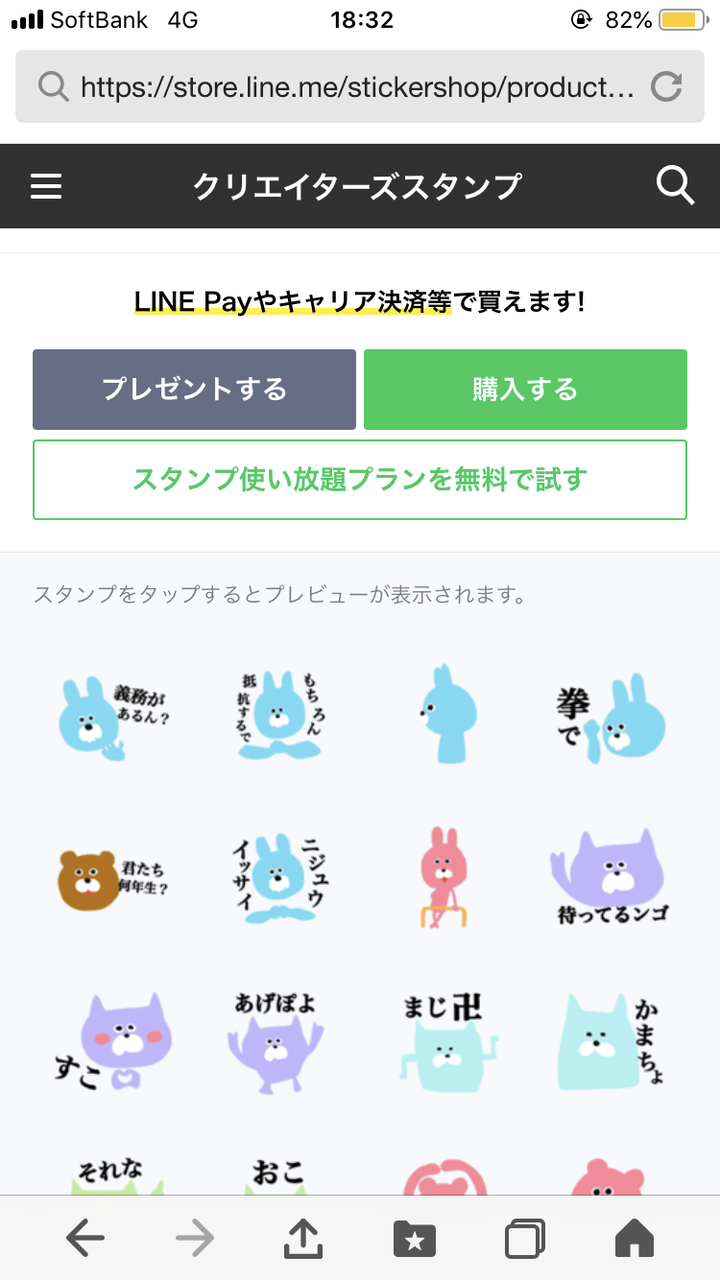This screenshot has height=1280, width=720.
Task: Open the hamburger menu
Action: pyautogui.click(x=46, y=186)
